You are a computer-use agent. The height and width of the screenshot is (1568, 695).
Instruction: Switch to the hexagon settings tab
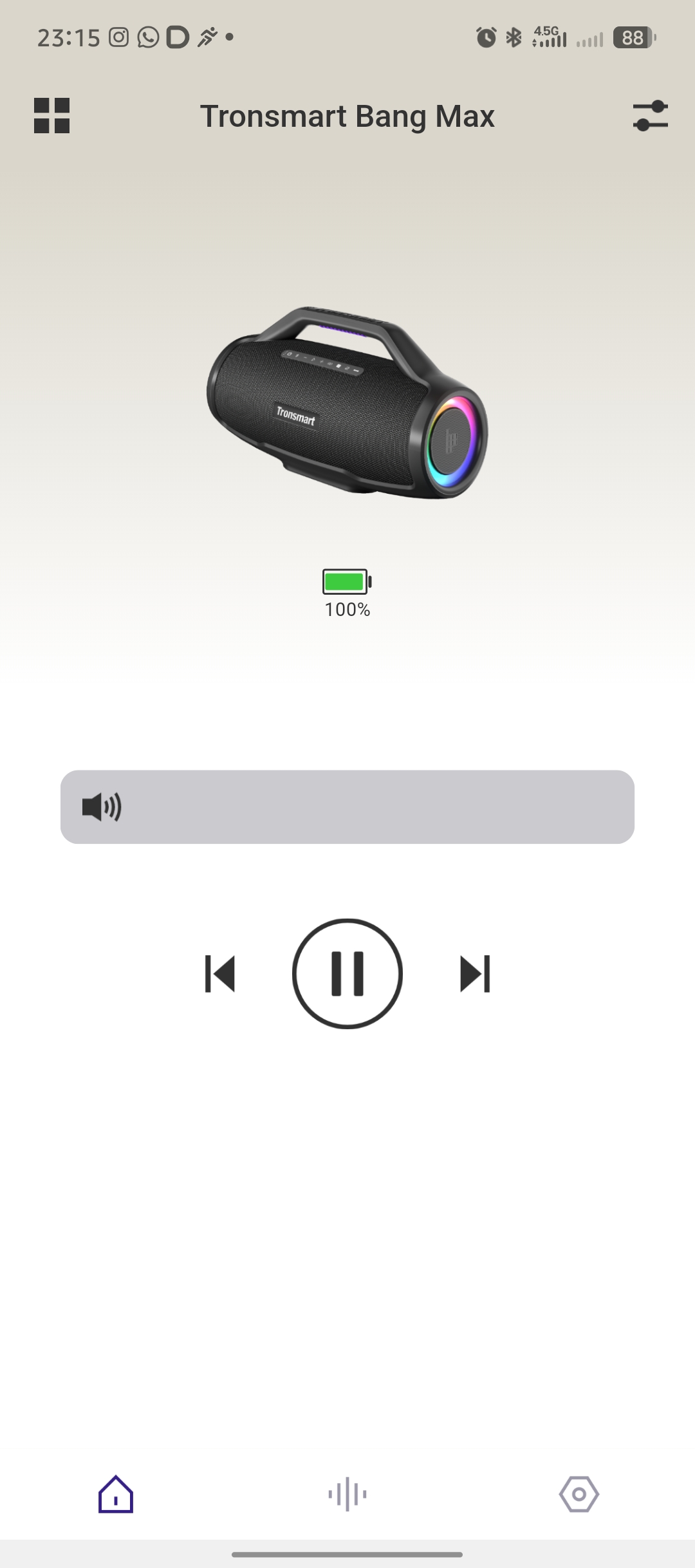[579, 1494]
